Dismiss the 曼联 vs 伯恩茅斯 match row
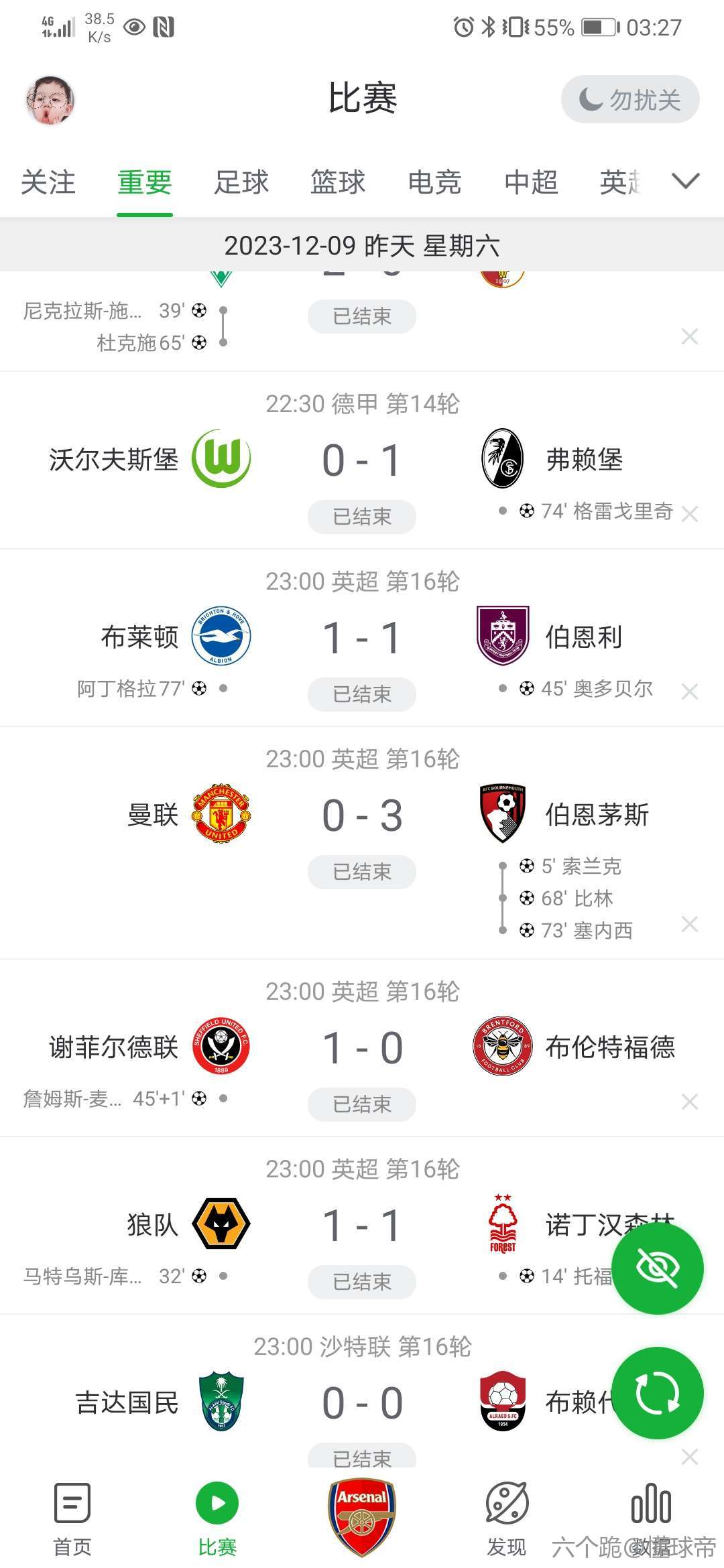The width and height of the screenshot is (724, 1568). [690, 925]
